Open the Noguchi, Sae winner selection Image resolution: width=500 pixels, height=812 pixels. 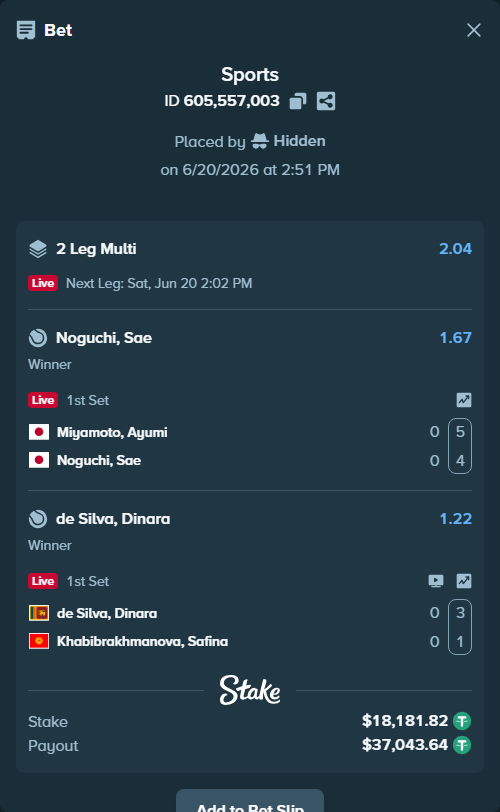tap(104, 338)
